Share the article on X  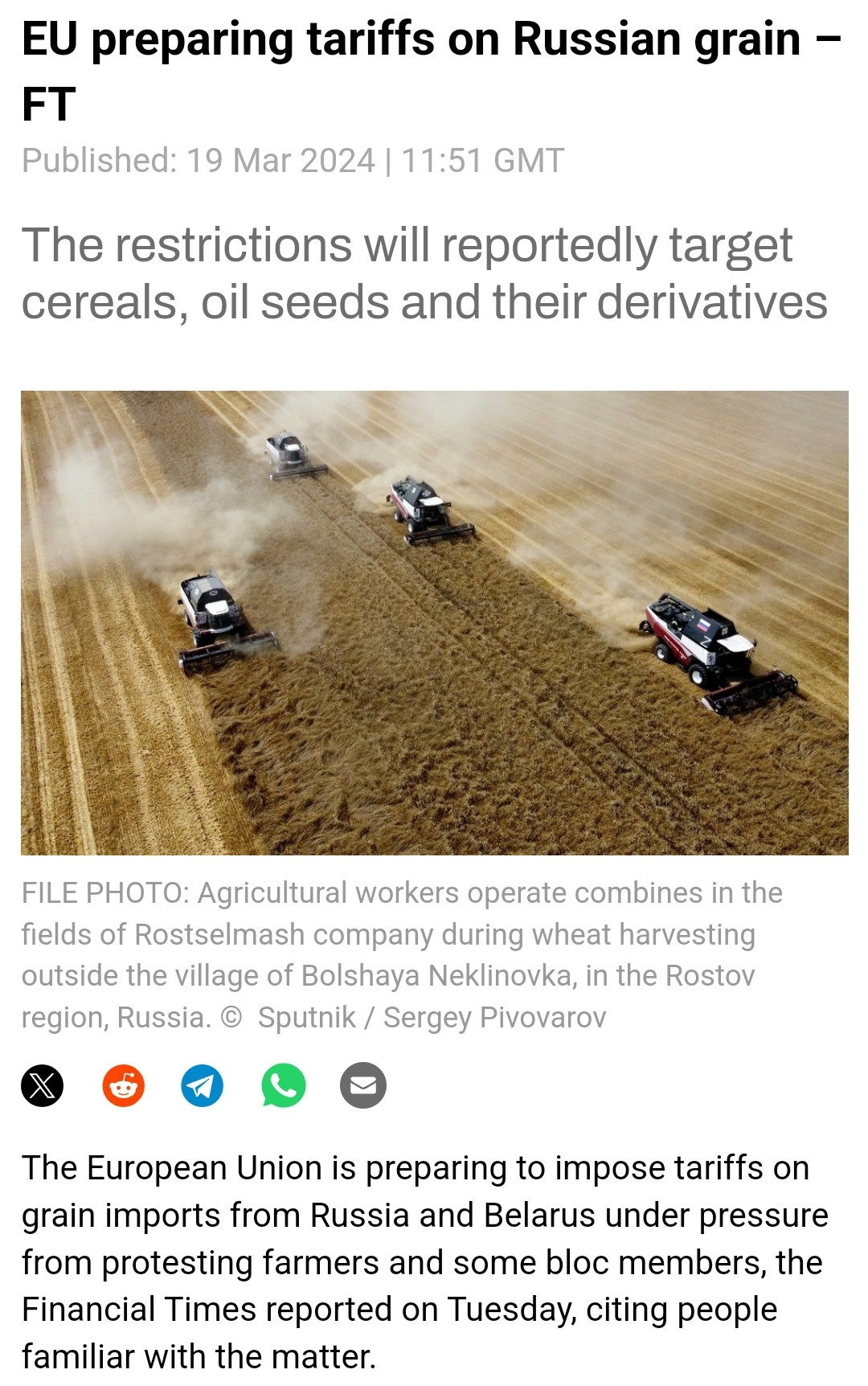point(42,1085)
